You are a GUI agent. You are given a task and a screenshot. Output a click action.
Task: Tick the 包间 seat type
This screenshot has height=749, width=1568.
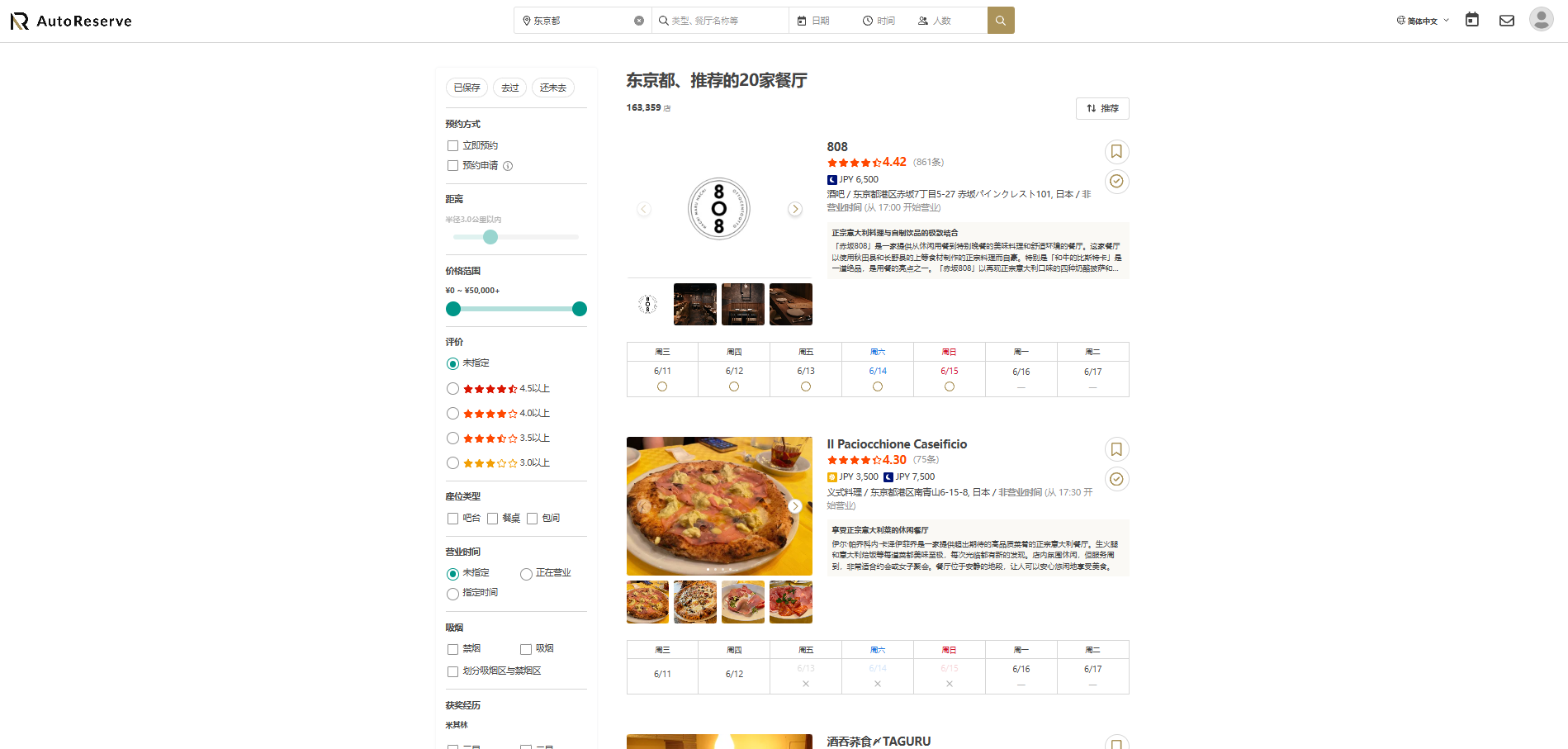(x=533, y=519)
